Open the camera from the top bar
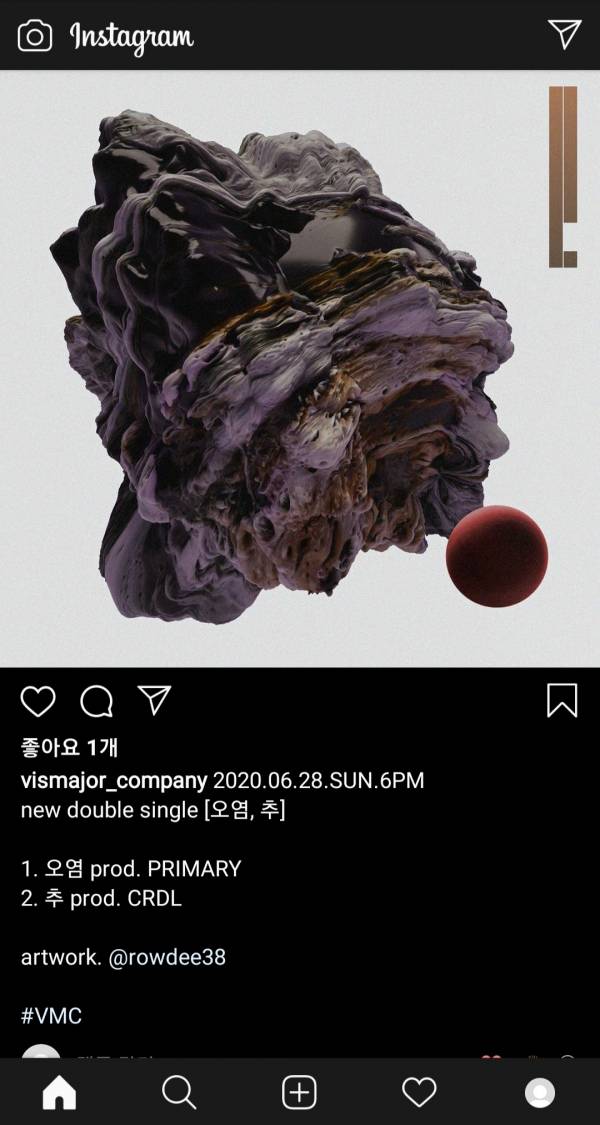The width and height of the screenshot is (600, 1125). point(35,36)
